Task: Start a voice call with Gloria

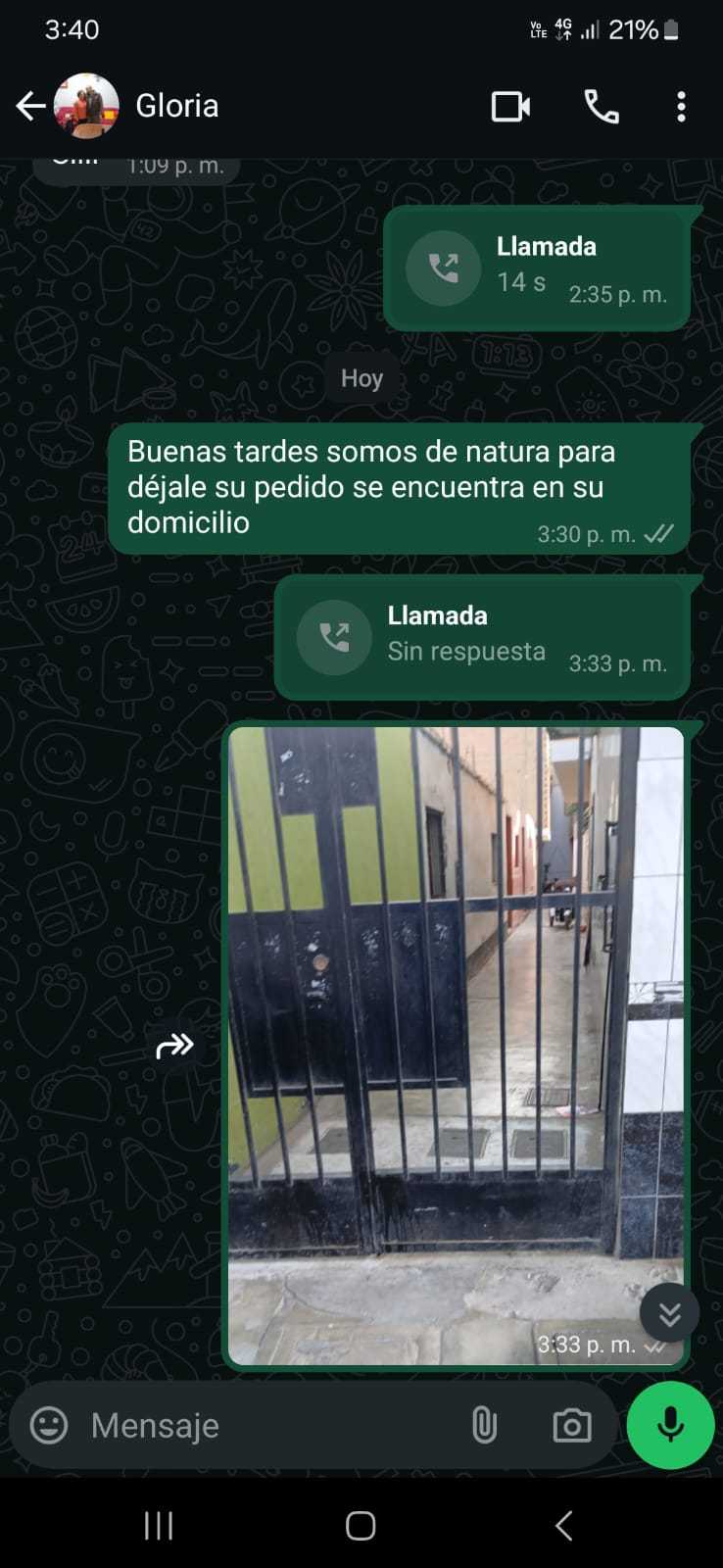Action: click(601, 106)
